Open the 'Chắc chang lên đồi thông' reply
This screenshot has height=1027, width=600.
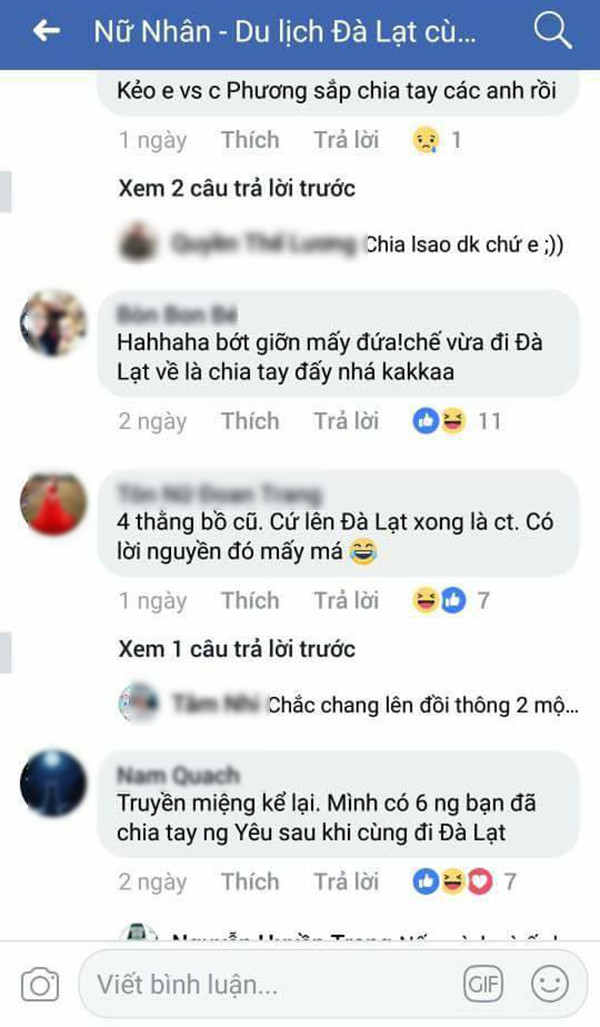(x=420, y=706)
